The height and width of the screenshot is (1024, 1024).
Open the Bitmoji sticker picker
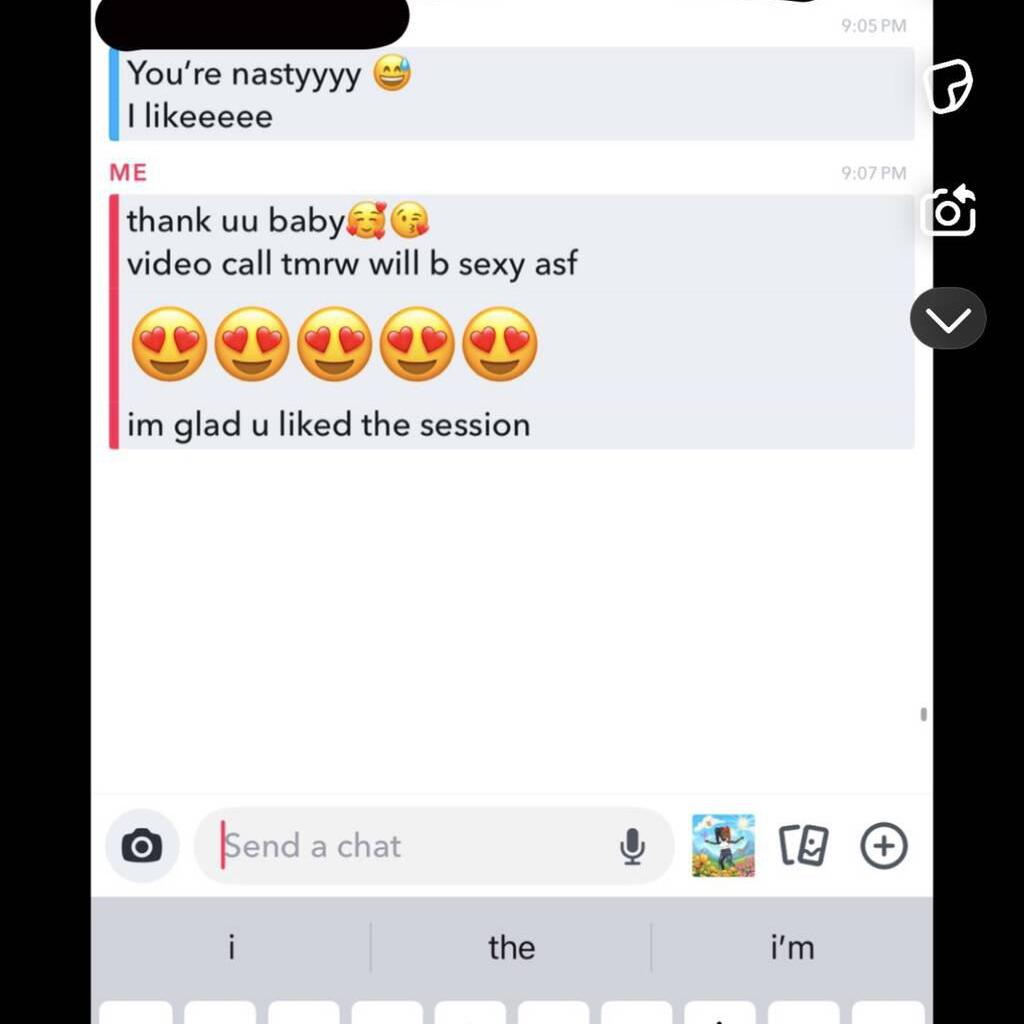(x=723, y=846)
